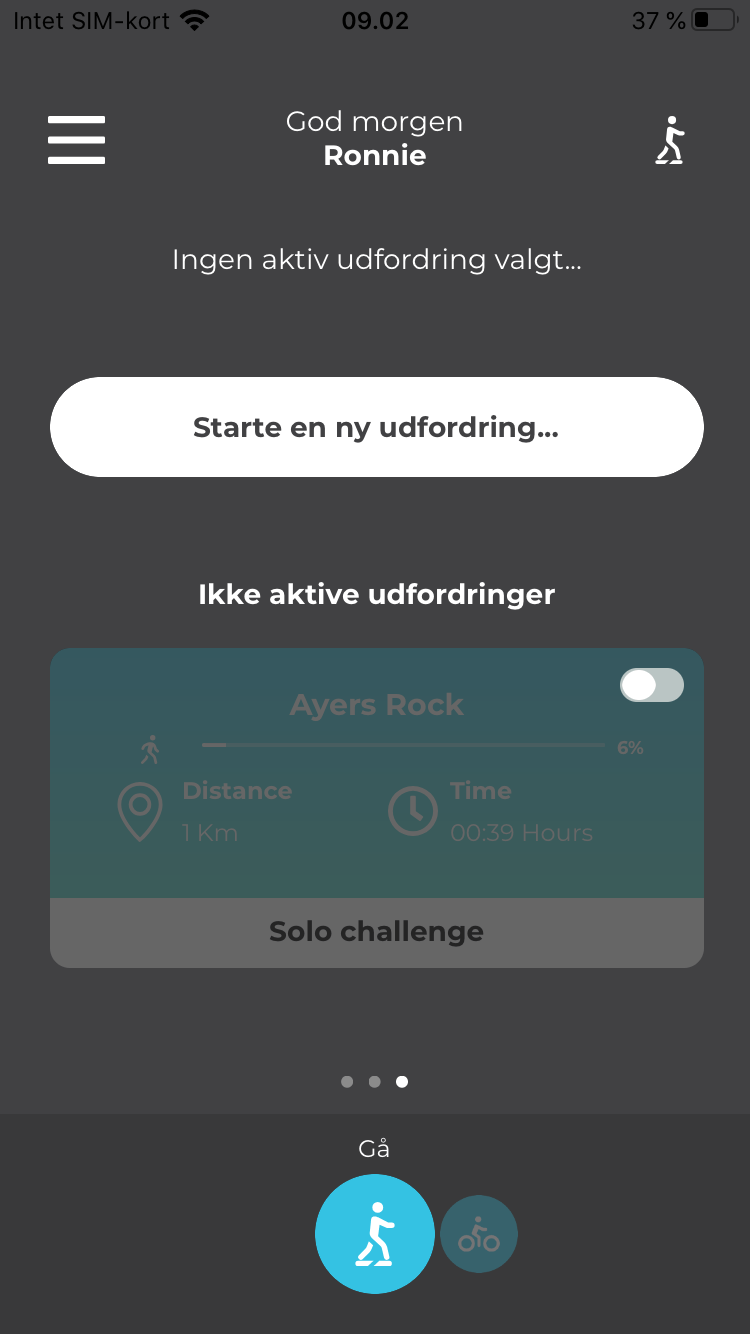
Task: Open the hamburger menu
Action: 76,140
